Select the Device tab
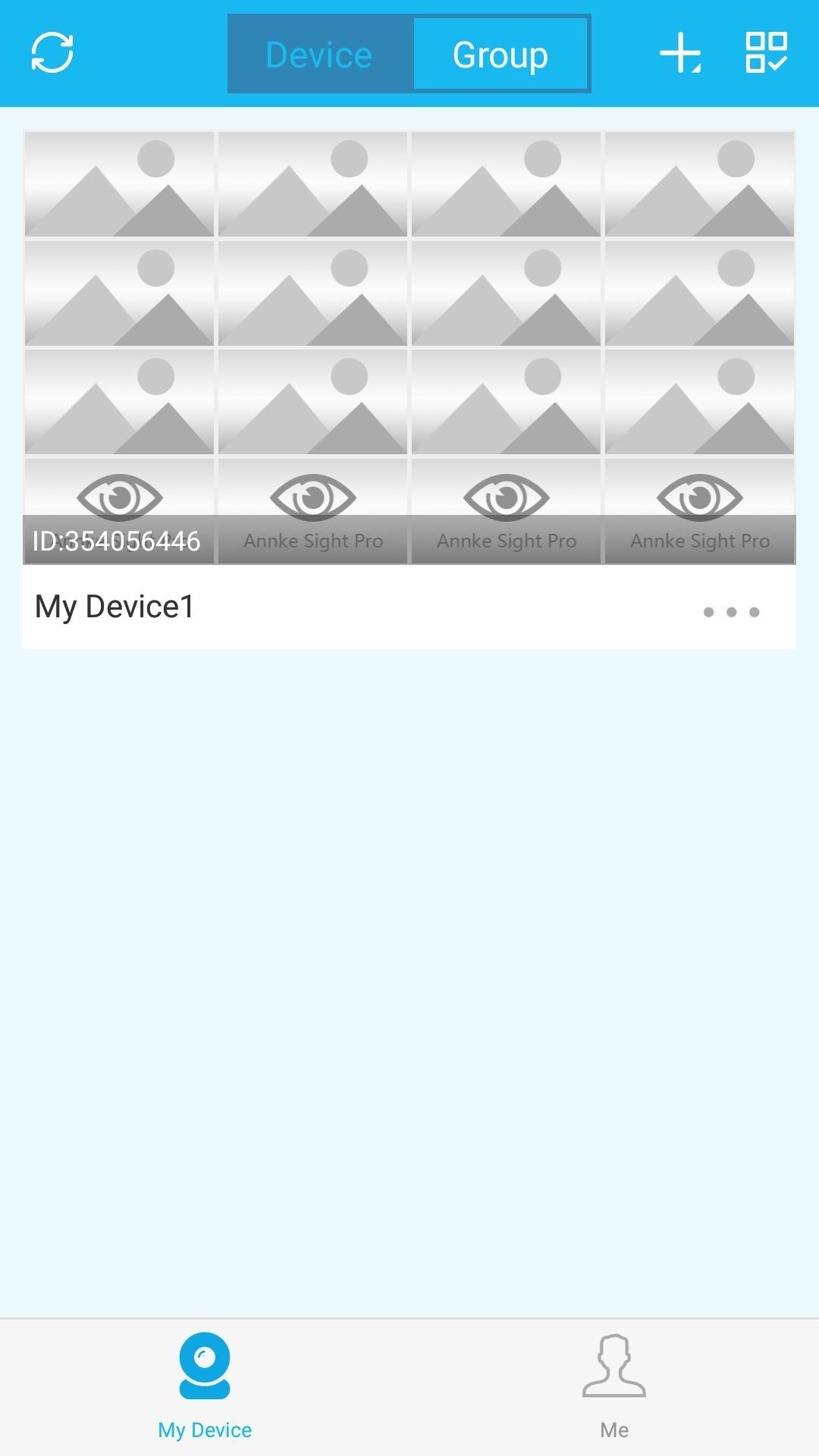The image size is (819, 1456). (x=318, y=54)
